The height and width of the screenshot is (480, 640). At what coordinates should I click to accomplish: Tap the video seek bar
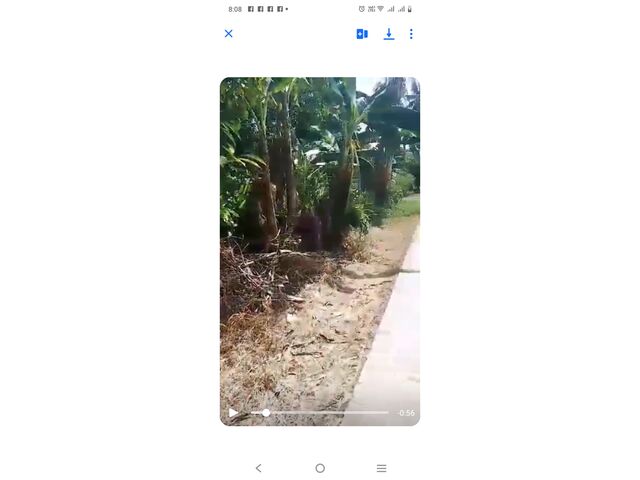(x=320, y=412)
